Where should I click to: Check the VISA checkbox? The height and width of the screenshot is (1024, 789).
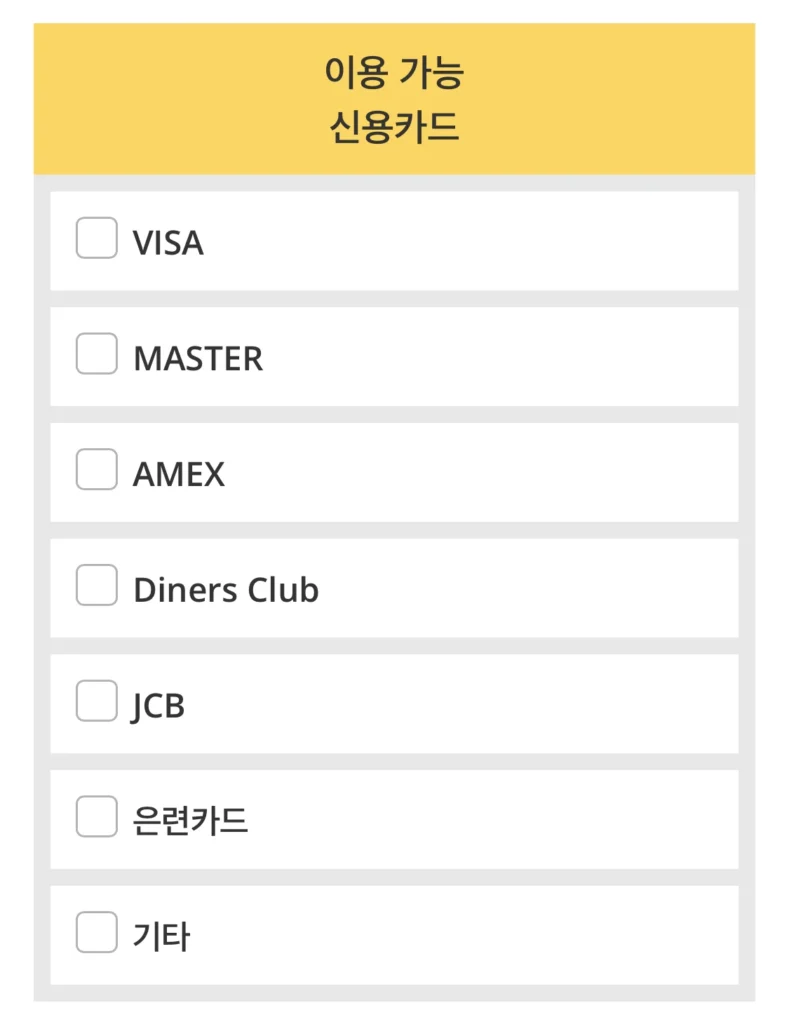tap(97, 239)
